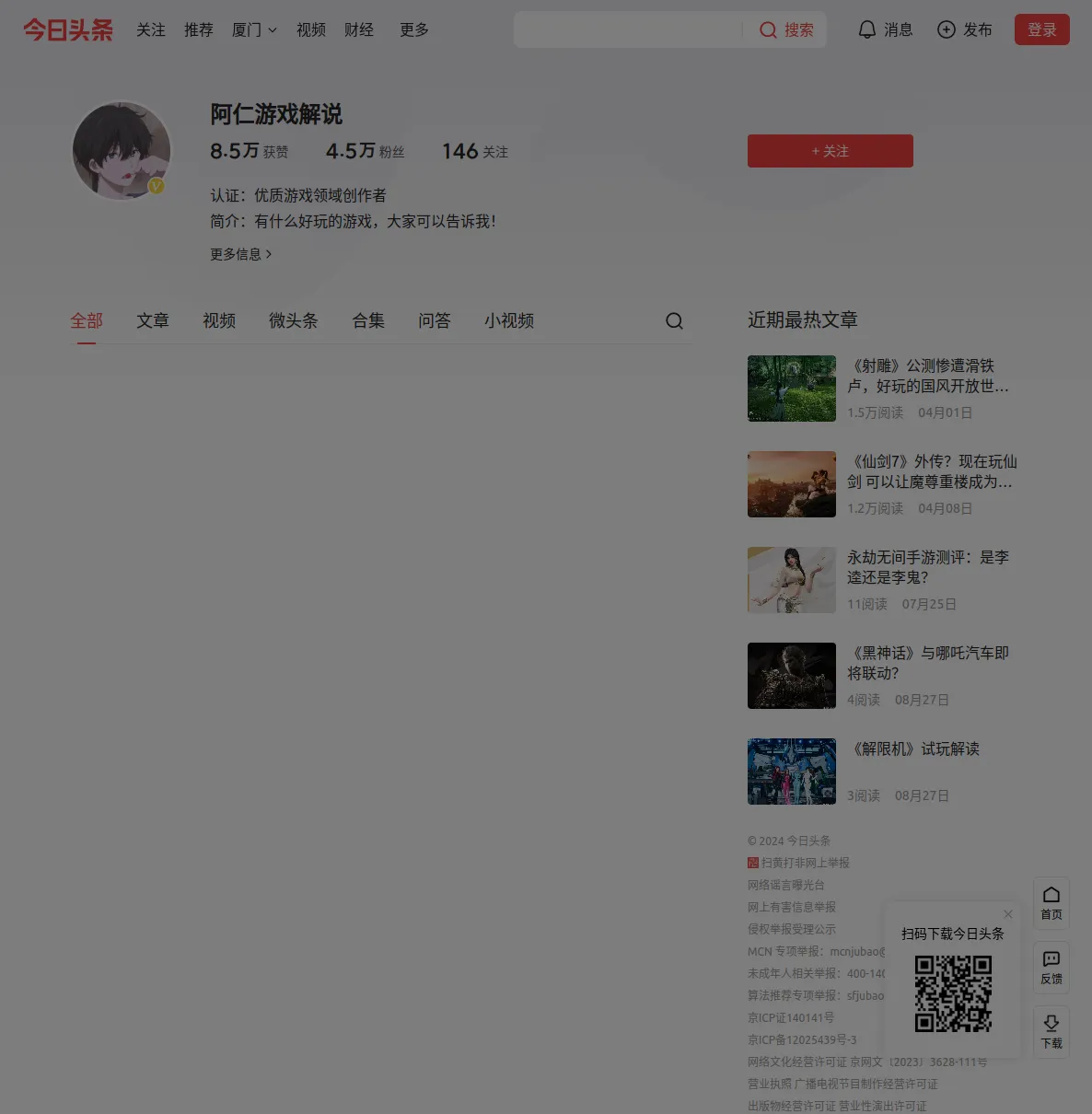Switch to the 文章 tab

click(153, 320)
